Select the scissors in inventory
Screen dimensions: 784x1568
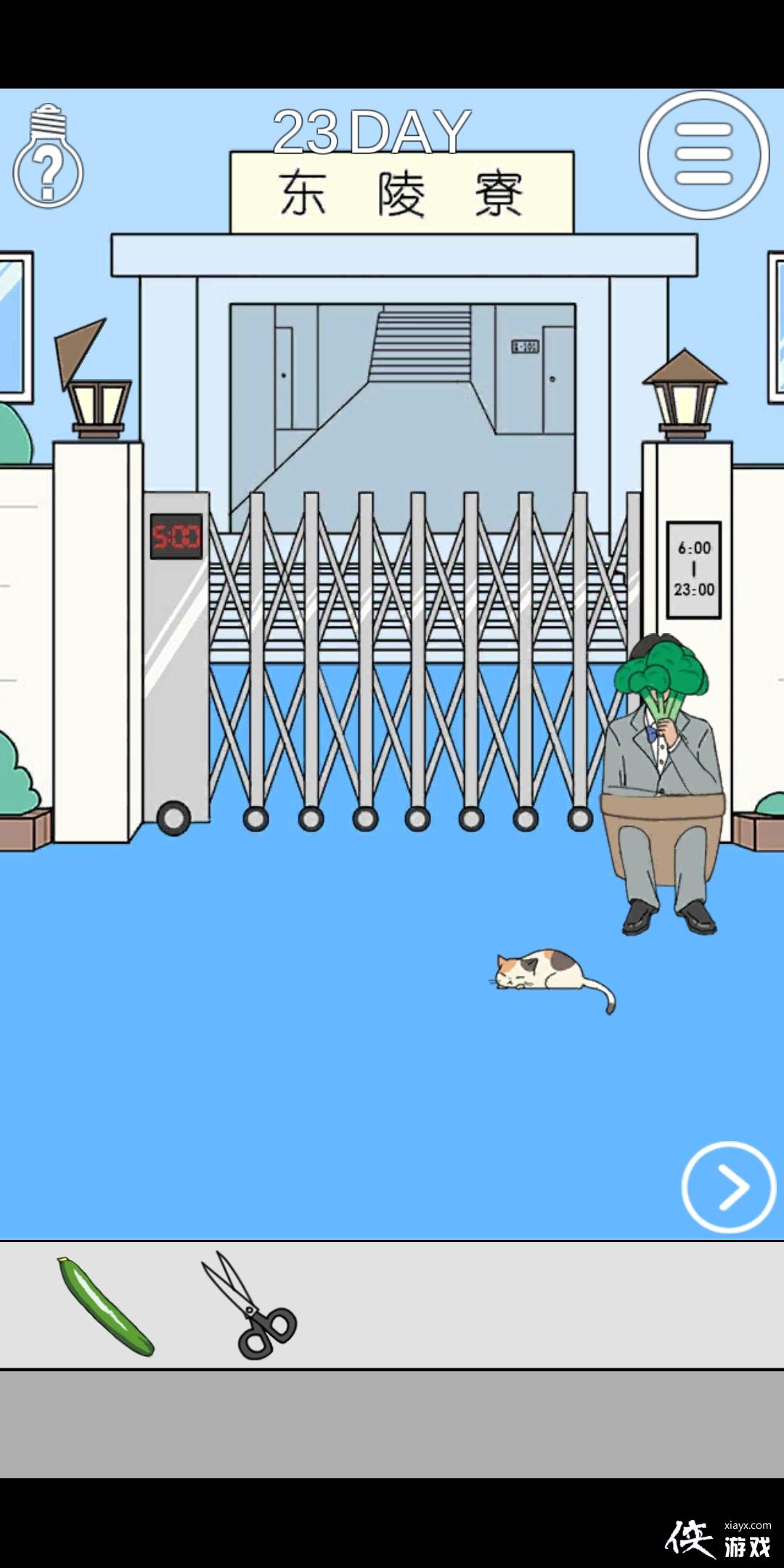click(250, 1307)
